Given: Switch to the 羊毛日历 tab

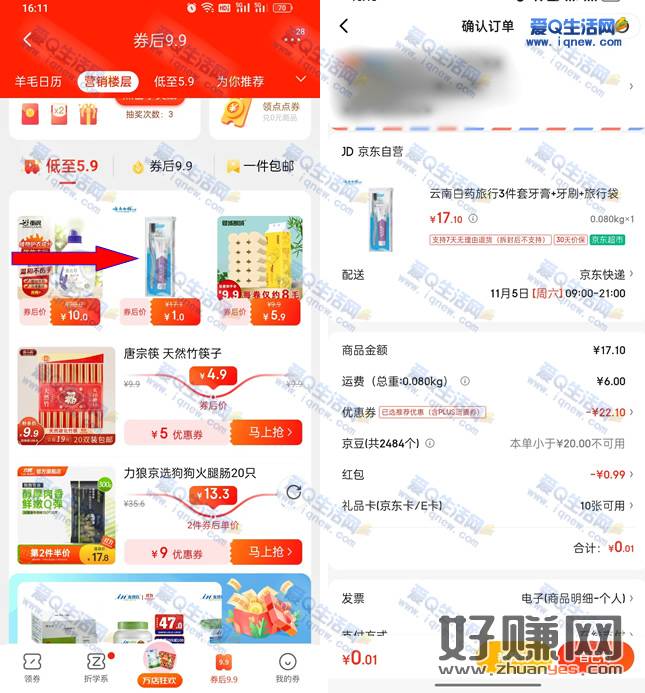Looking at the screenshot, I should [38, 82].
